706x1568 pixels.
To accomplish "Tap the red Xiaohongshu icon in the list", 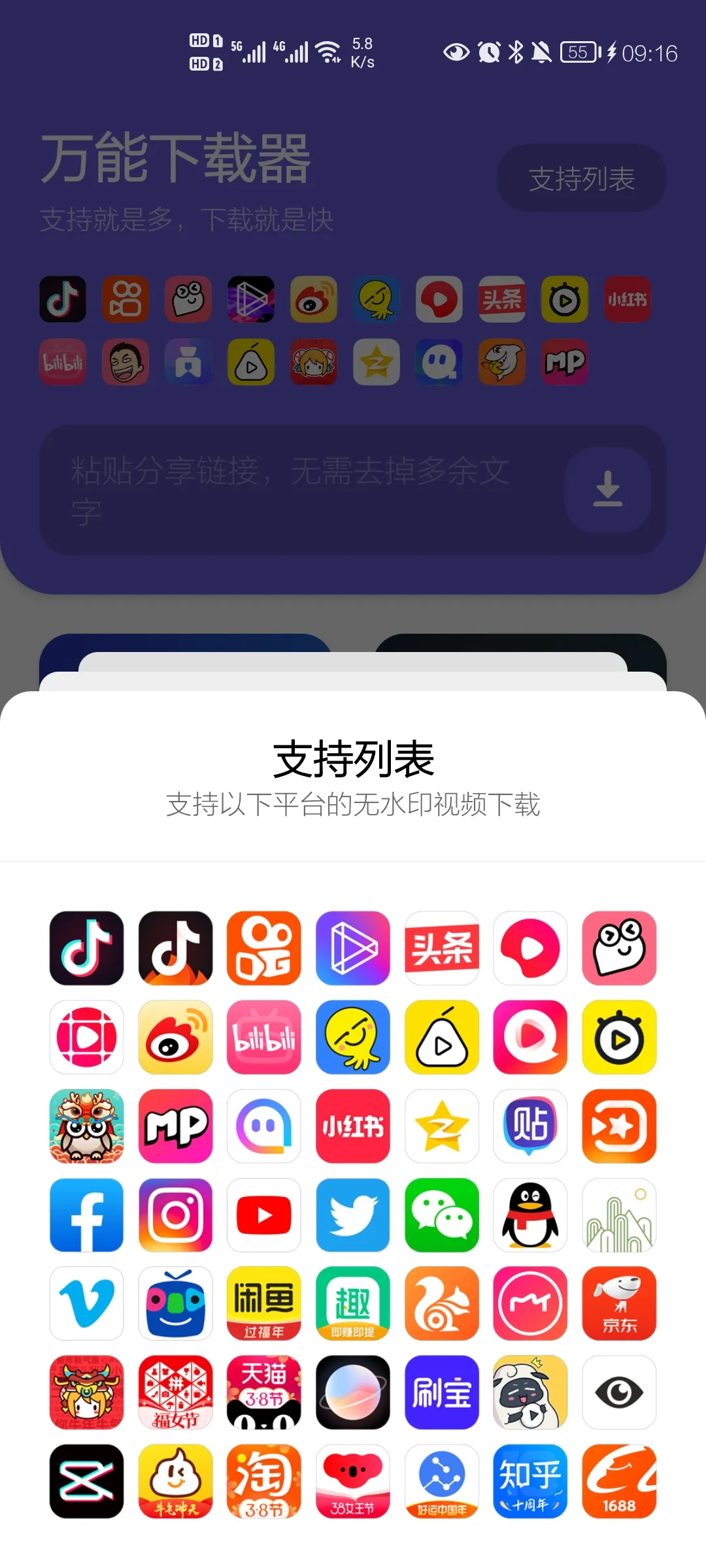I will (x=352, y=1126).
